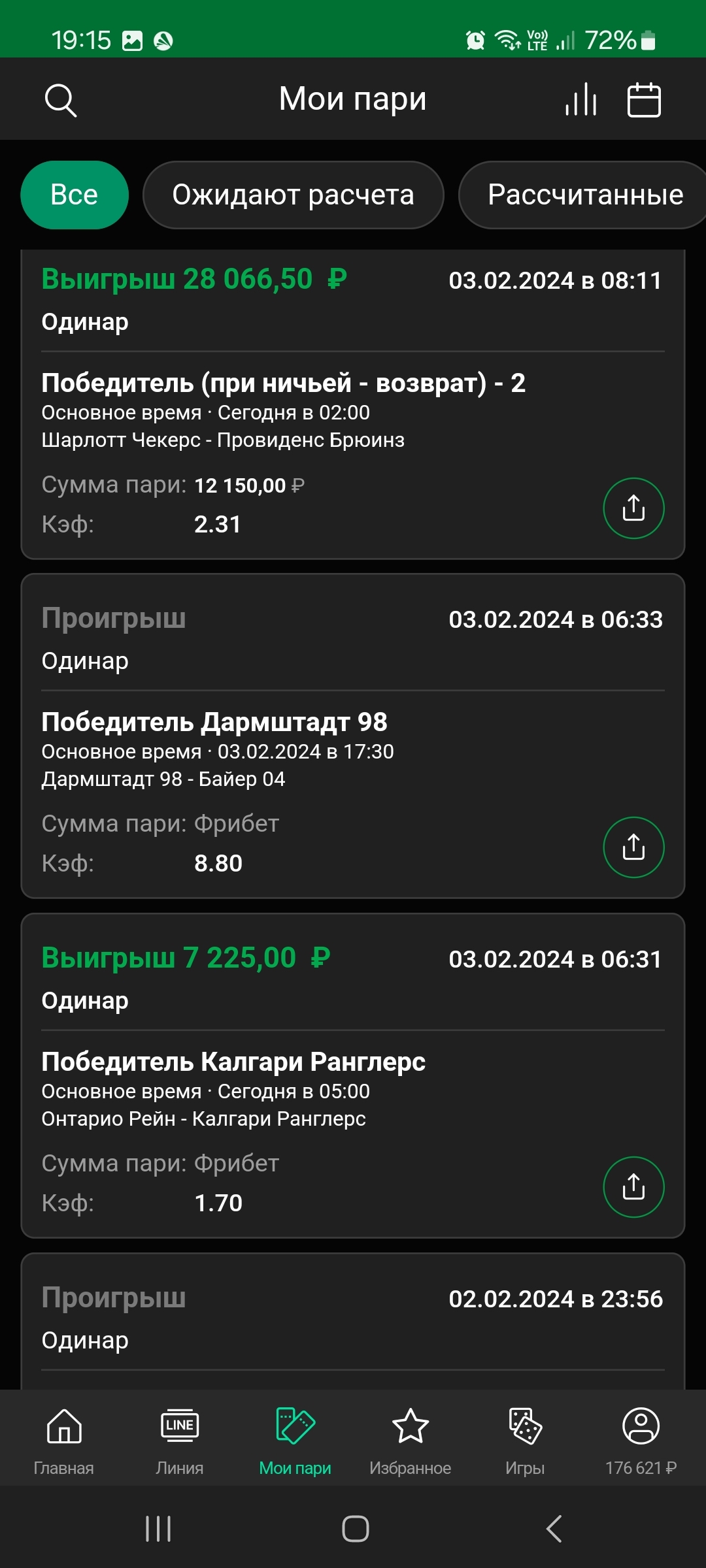Open the bar chart statistics icon
This screenshot has width=706, height=1568.
point(581,99)
